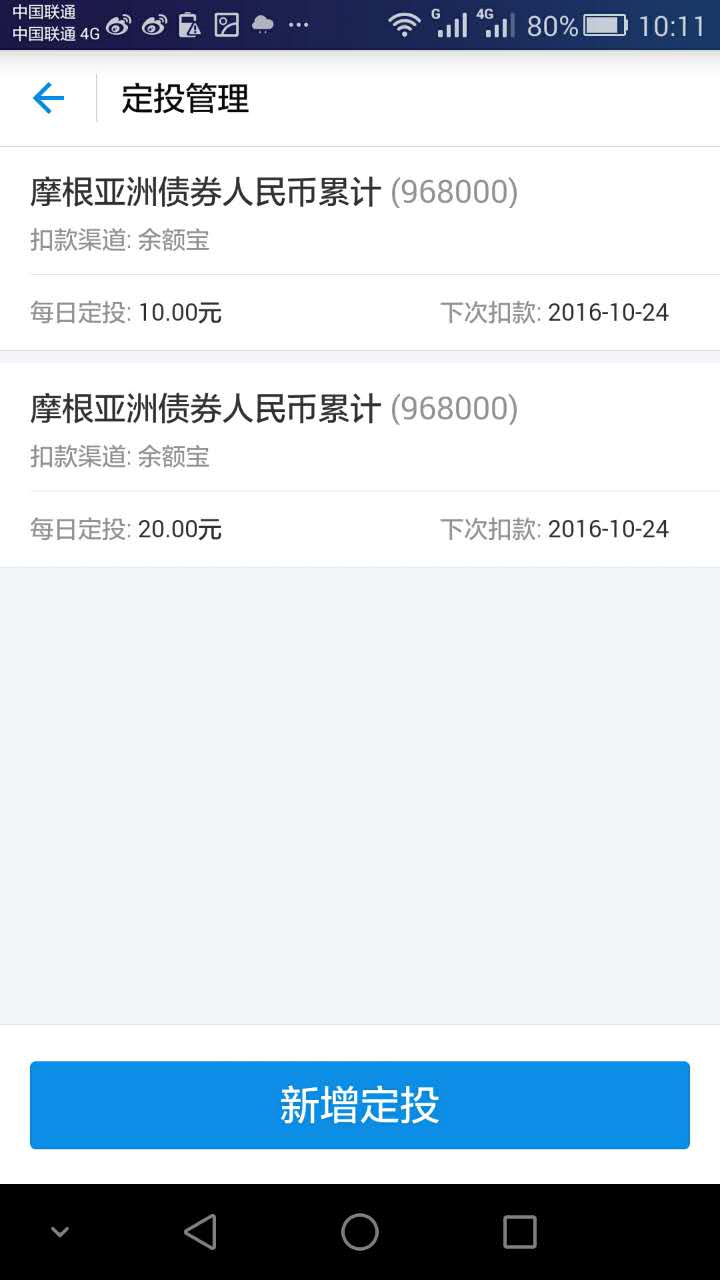Tap the blue back arrow
This screenshot has height=1280, width=720.
point(47,98)
